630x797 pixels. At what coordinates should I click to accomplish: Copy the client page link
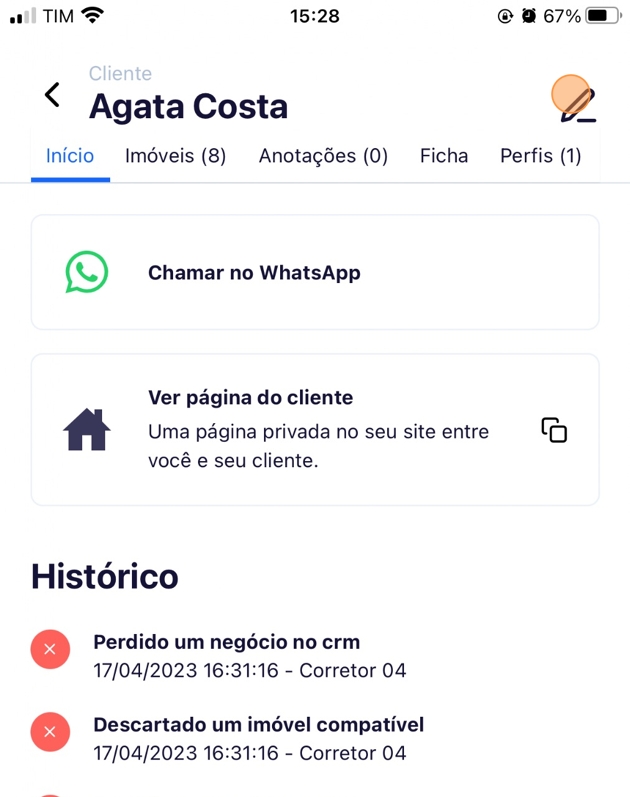(x=554, y=430)
